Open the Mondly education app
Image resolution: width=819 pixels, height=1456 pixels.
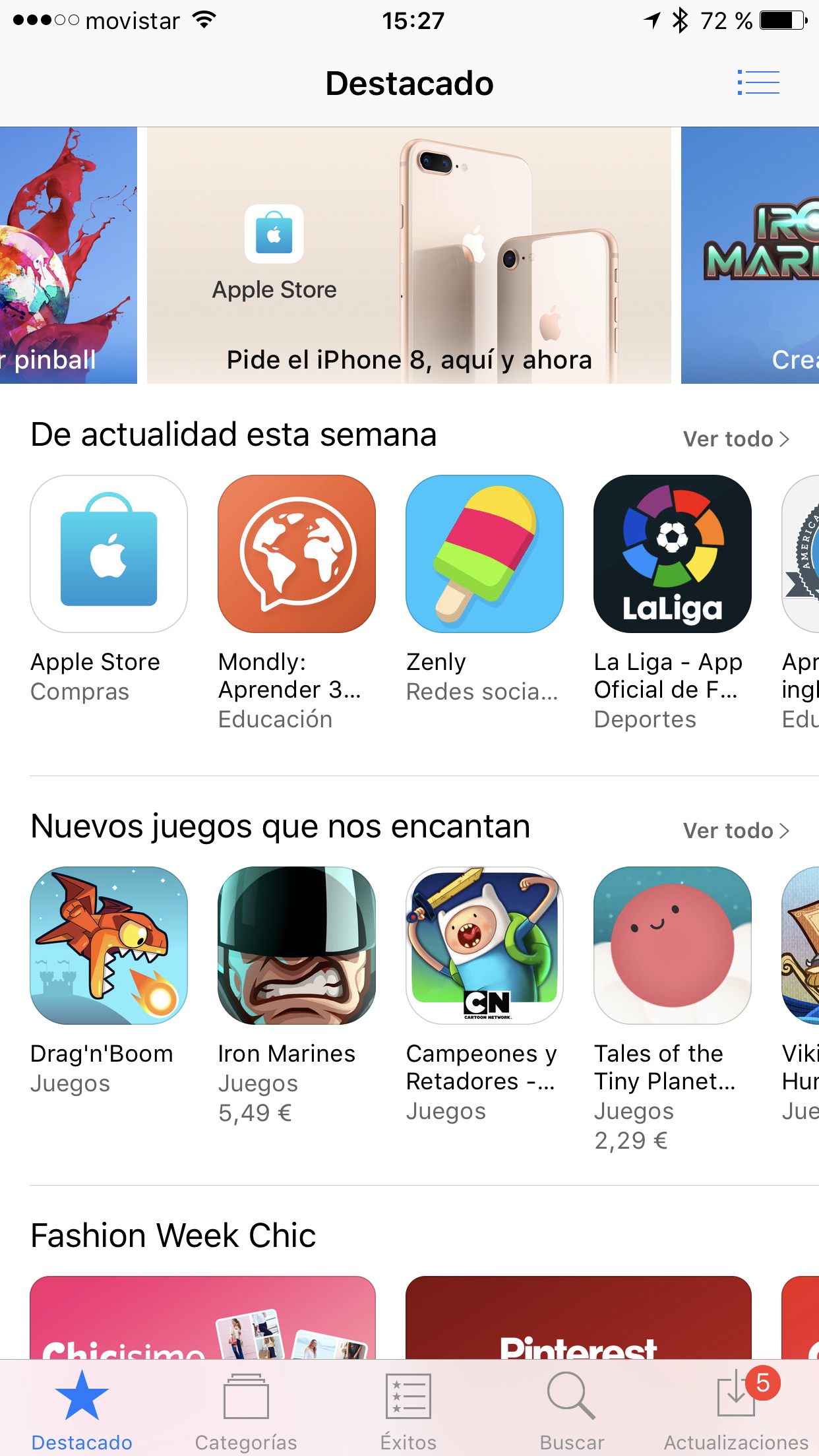point(297,554)
